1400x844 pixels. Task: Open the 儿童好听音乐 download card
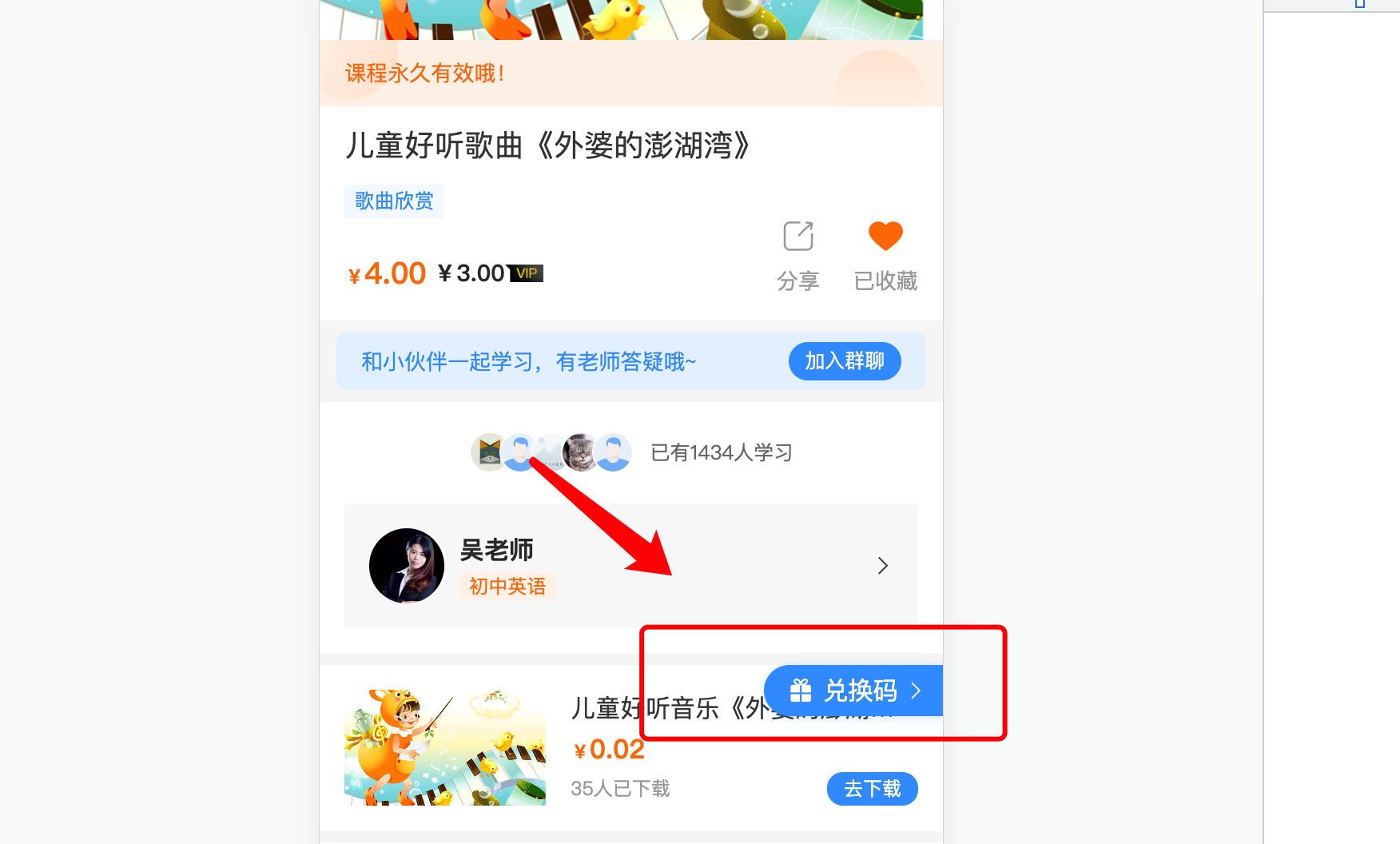(x=445, y=747)
